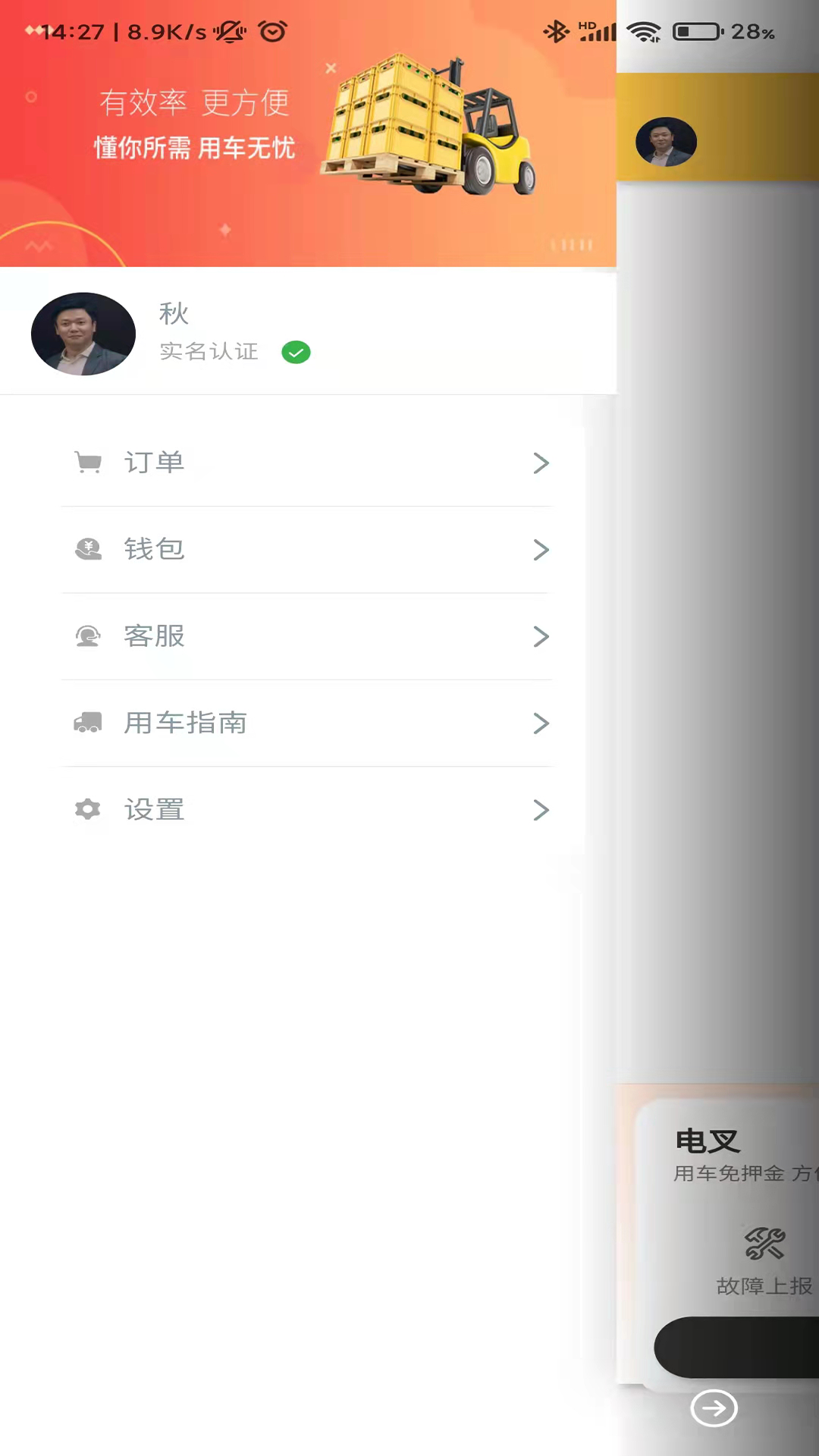Open the 钱包 wallet row
Image resolution: width=819 pixels, height=1456 pixels.
[307, 549]
